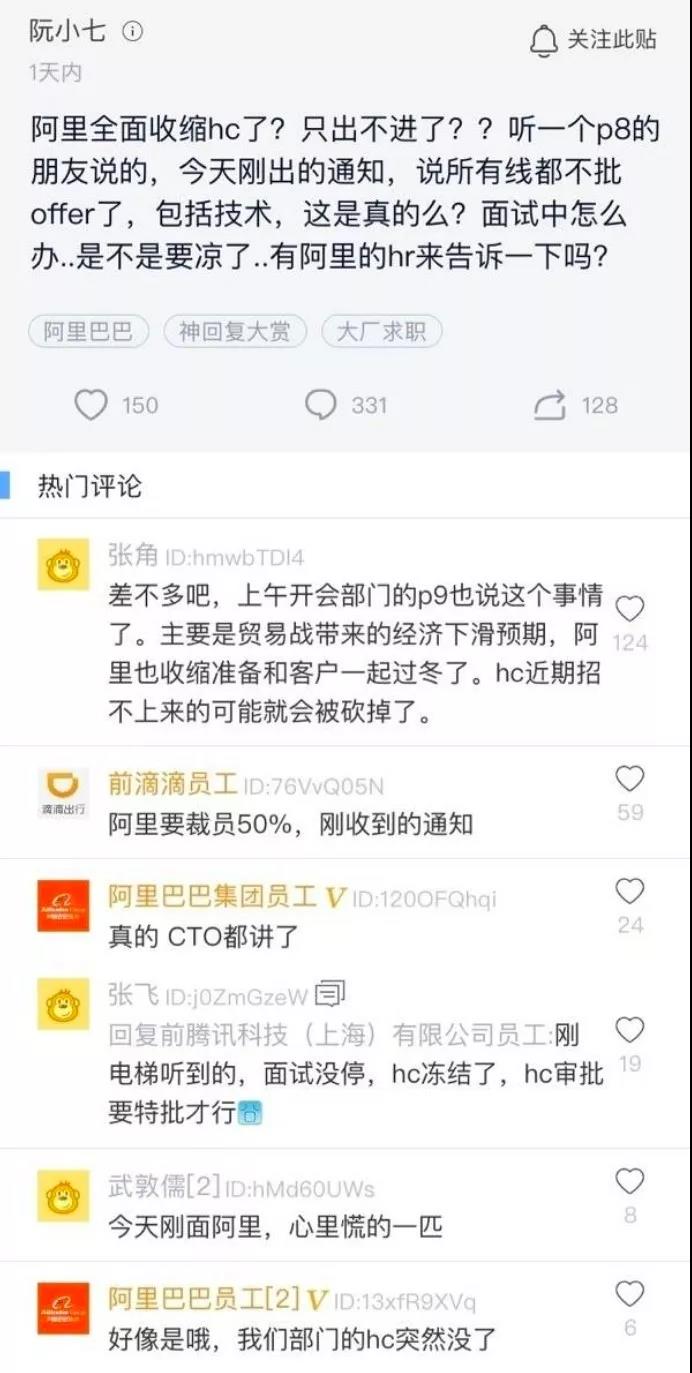
Task: Open 张角's profile avatar
Action: 63,565
